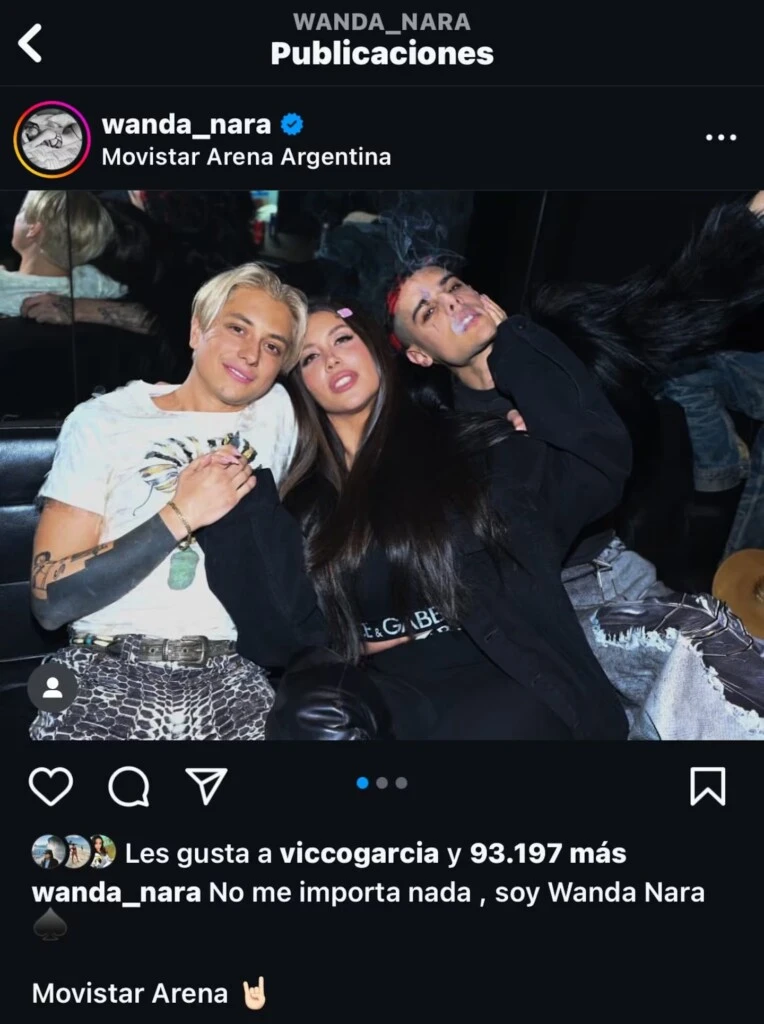This screenshot has height=1024, width=764.
Task: Open viccogarcia's profile from the likes line
Action: coord(359,853)
